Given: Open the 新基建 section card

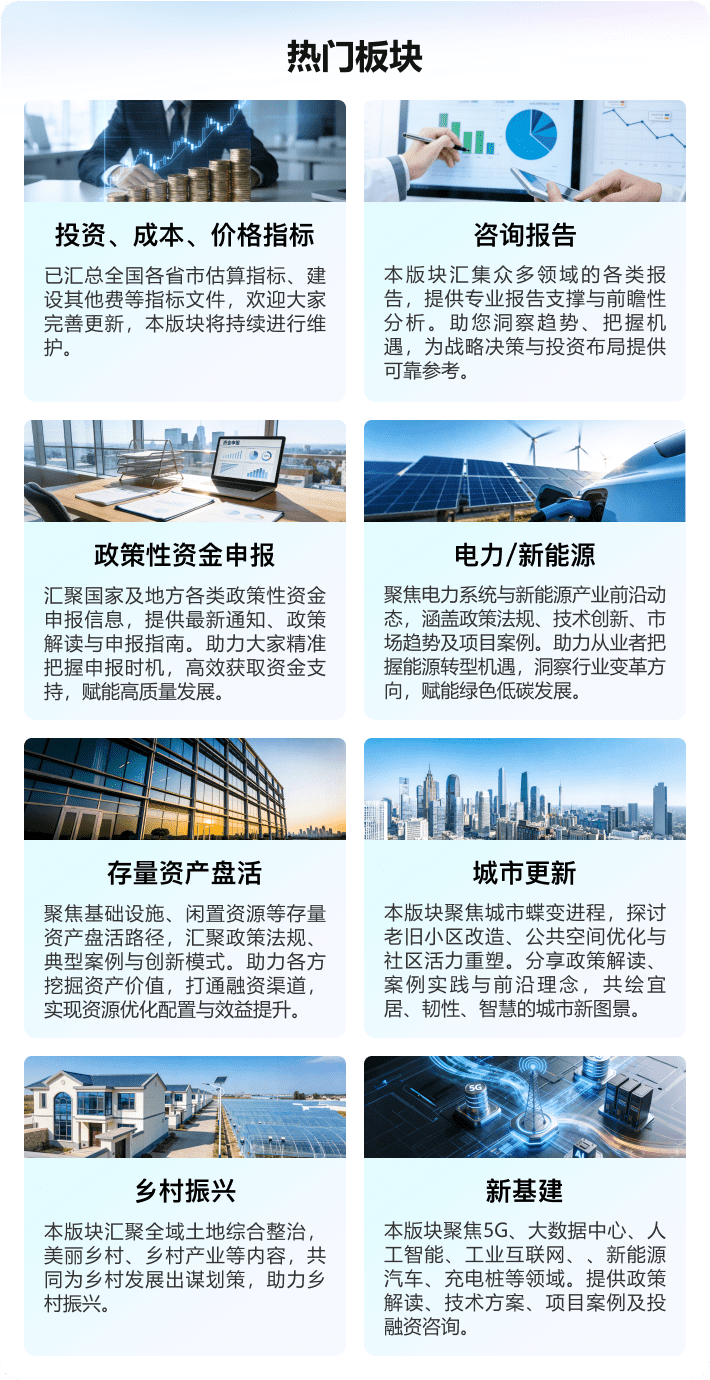Looking at the screenshot, I should coord(525,1205).
